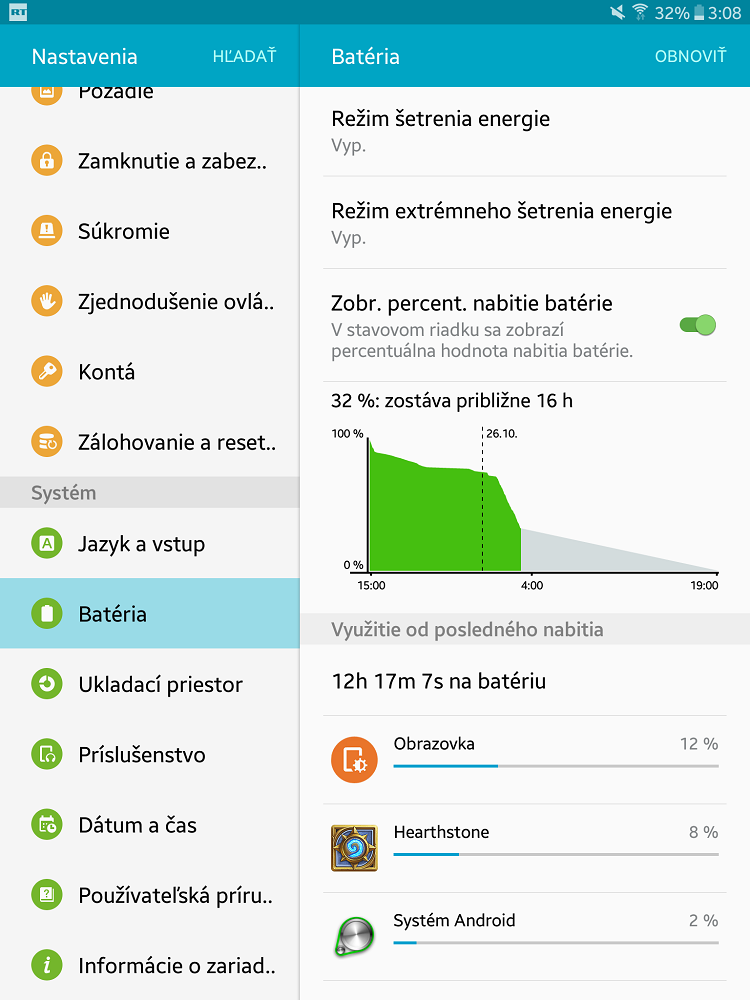Open Režim extrémneho šetrenia energie
The width and height of the screenshot is (750, 1000).
coord(525,223)
